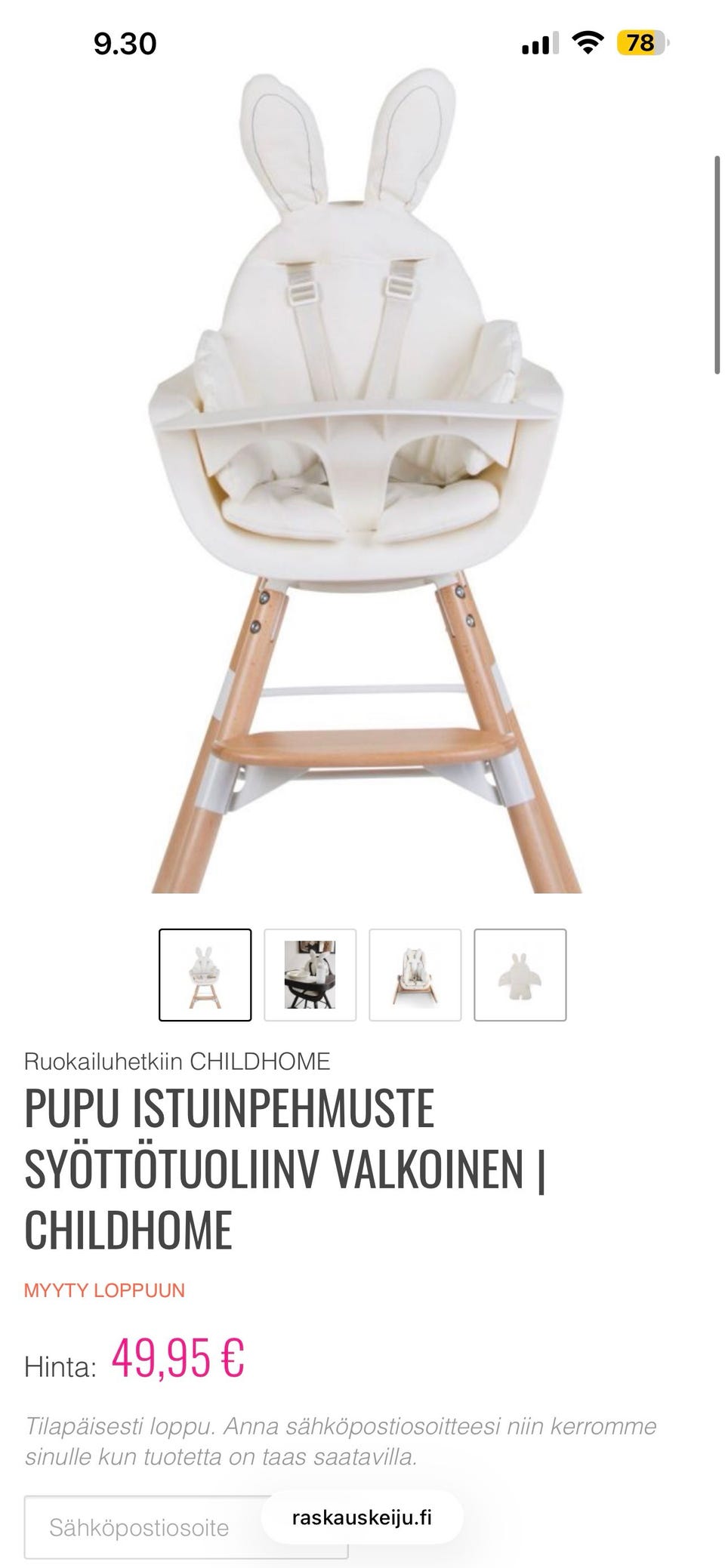Viewport: 725px width, 1568px height.
Task: Show the third thumbnail of the rocker seat
Action: pyautogui.click(x=415, y=975)
